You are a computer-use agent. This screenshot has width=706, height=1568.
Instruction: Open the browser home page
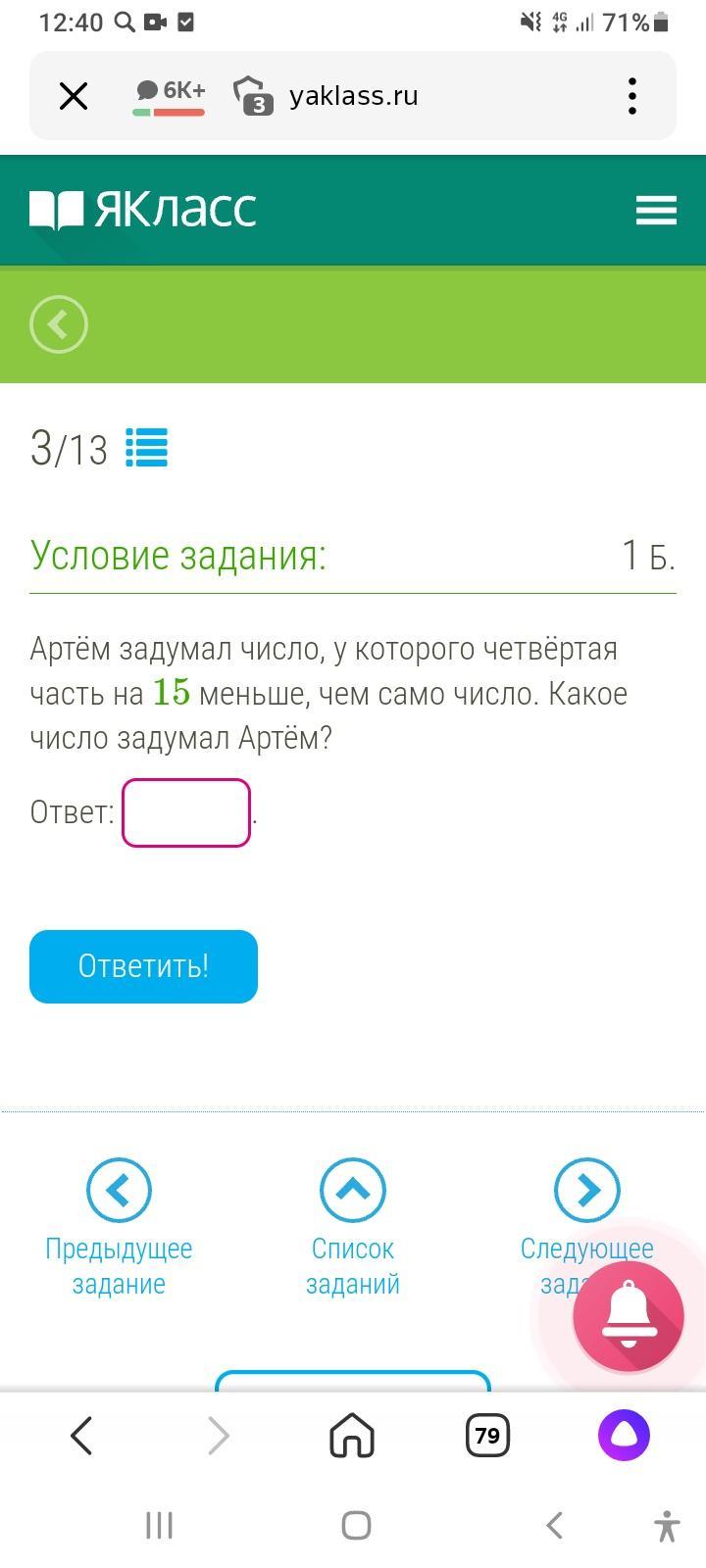pyautogui.click(x=353, y=1436)
